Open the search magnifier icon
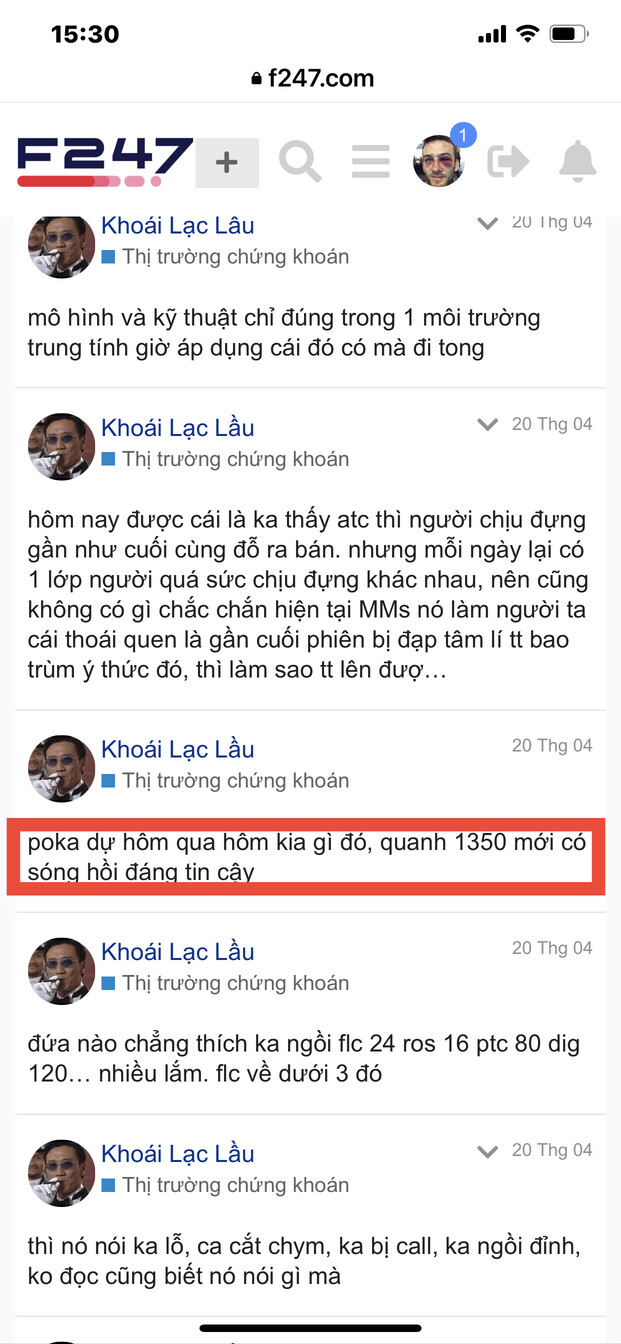Screen dimensions: 621x1344 [299, 161]
